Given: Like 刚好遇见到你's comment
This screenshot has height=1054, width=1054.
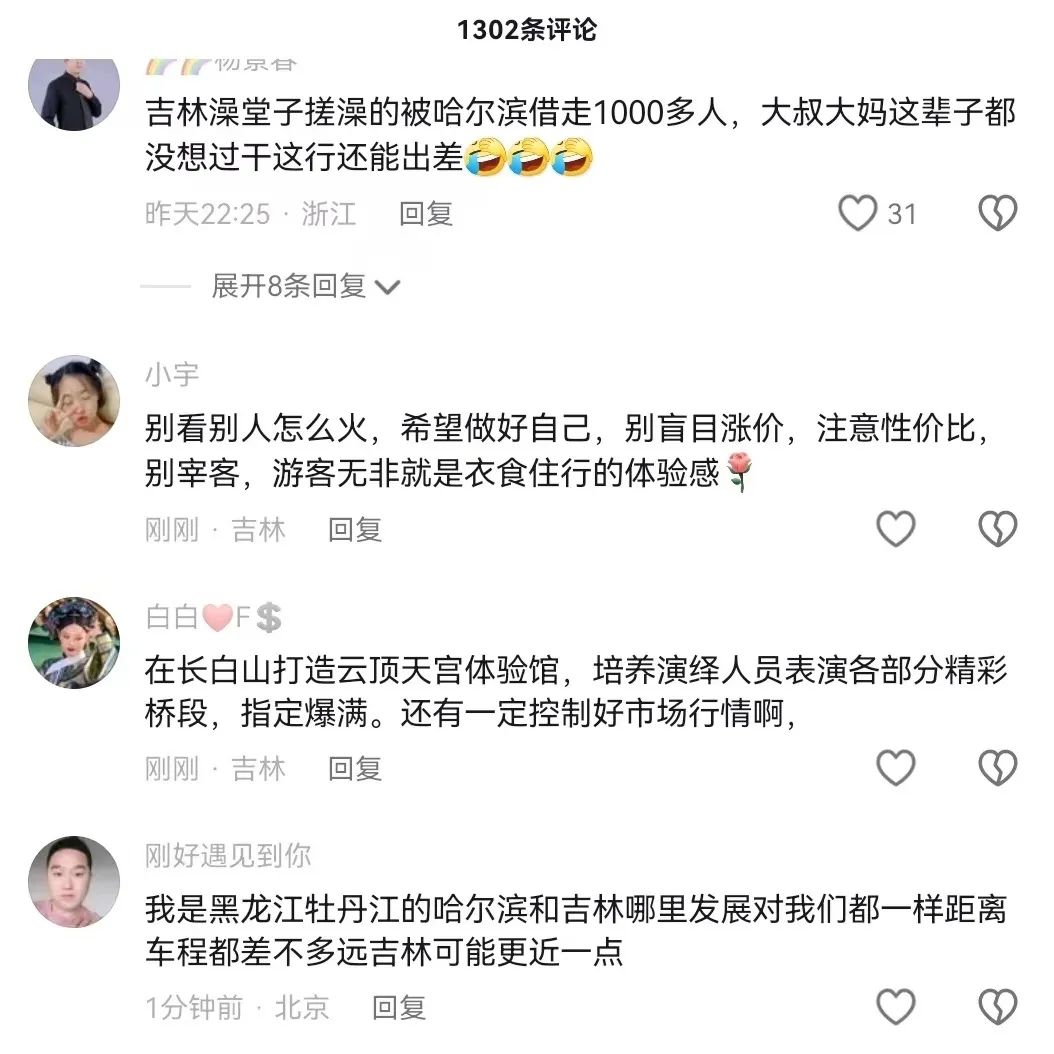Looking at the screenshot, I should point(895,1007).
